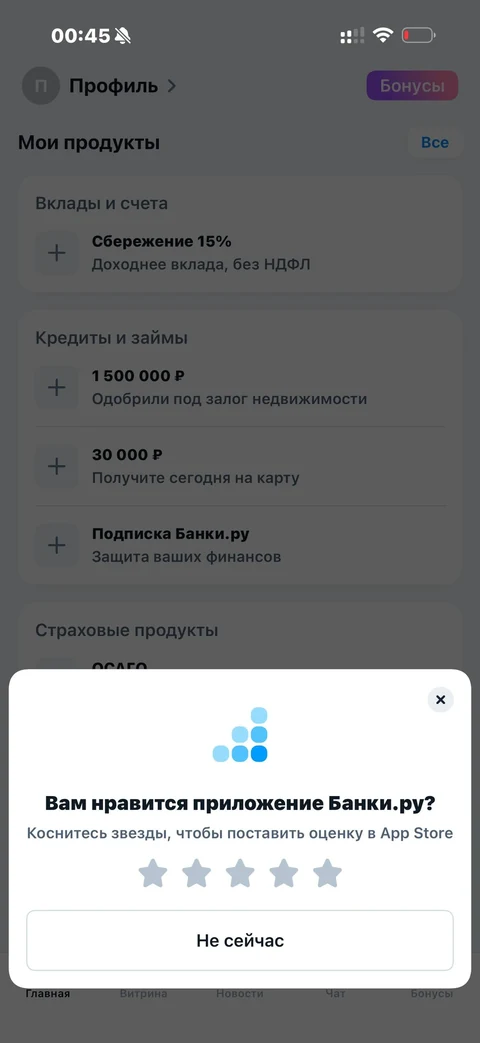Select the third star

point(240,873)
